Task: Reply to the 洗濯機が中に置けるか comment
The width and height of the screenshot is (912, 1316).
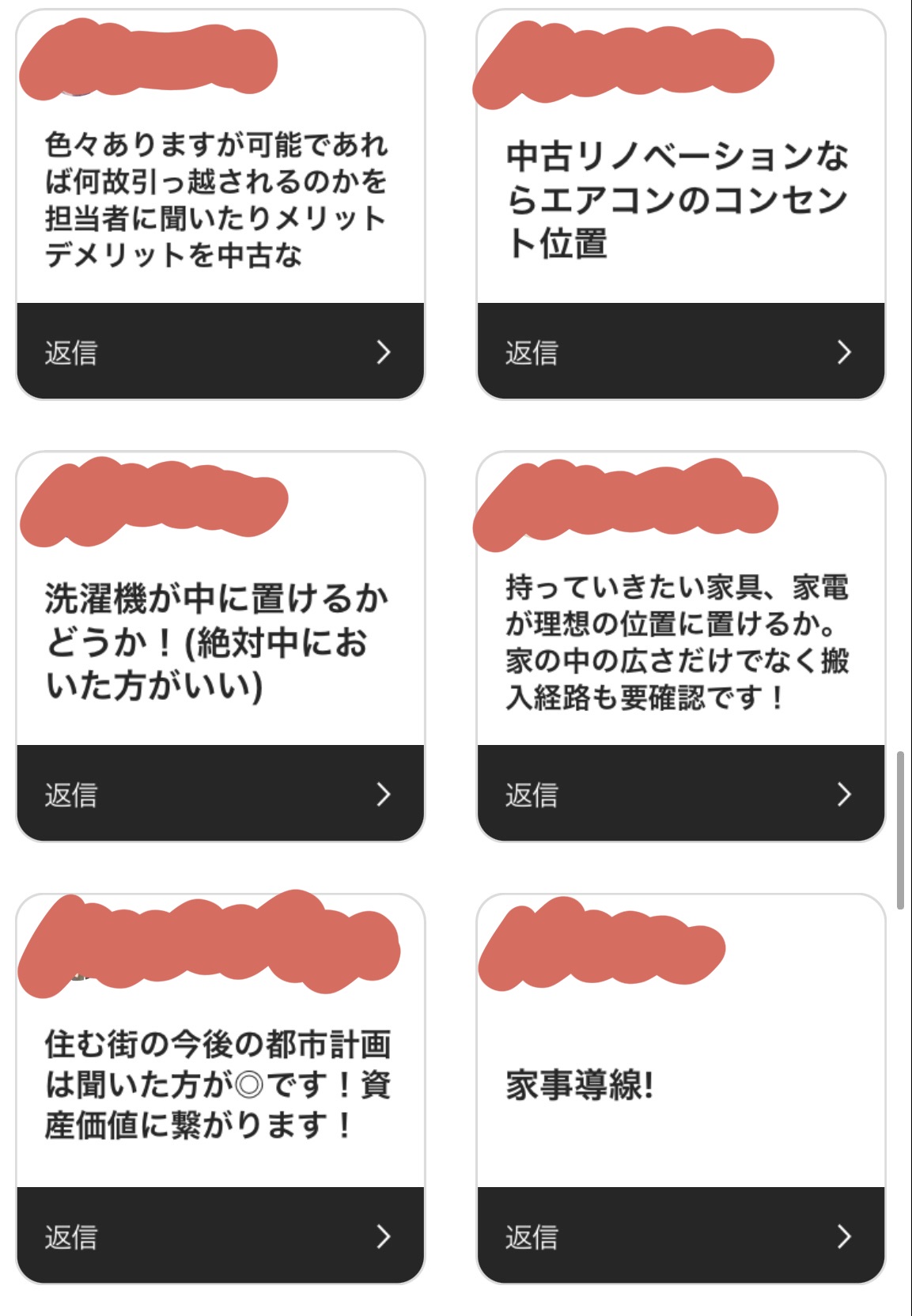Action: tap(220, 793)
